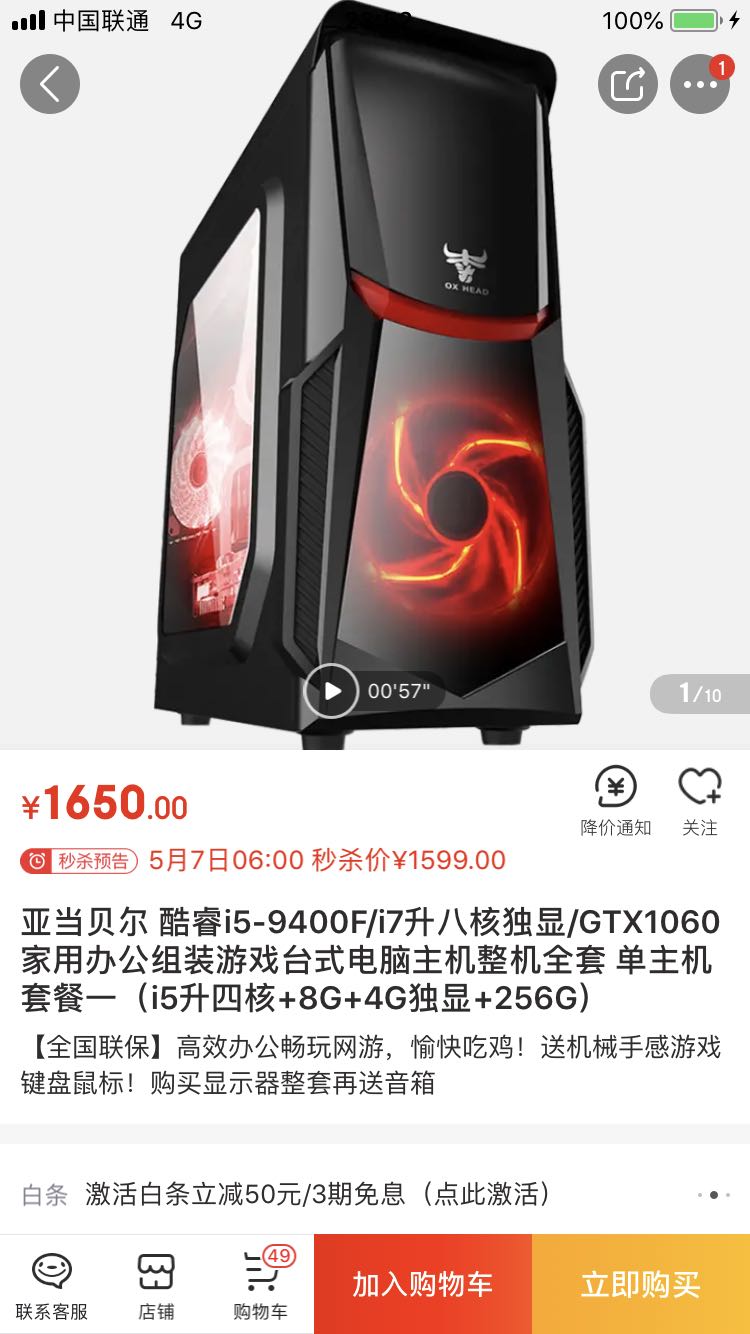Screen dimensions: 750x1334
Task: Open the 秒杀预告 flash sale notice
Action: click(79, 861)
